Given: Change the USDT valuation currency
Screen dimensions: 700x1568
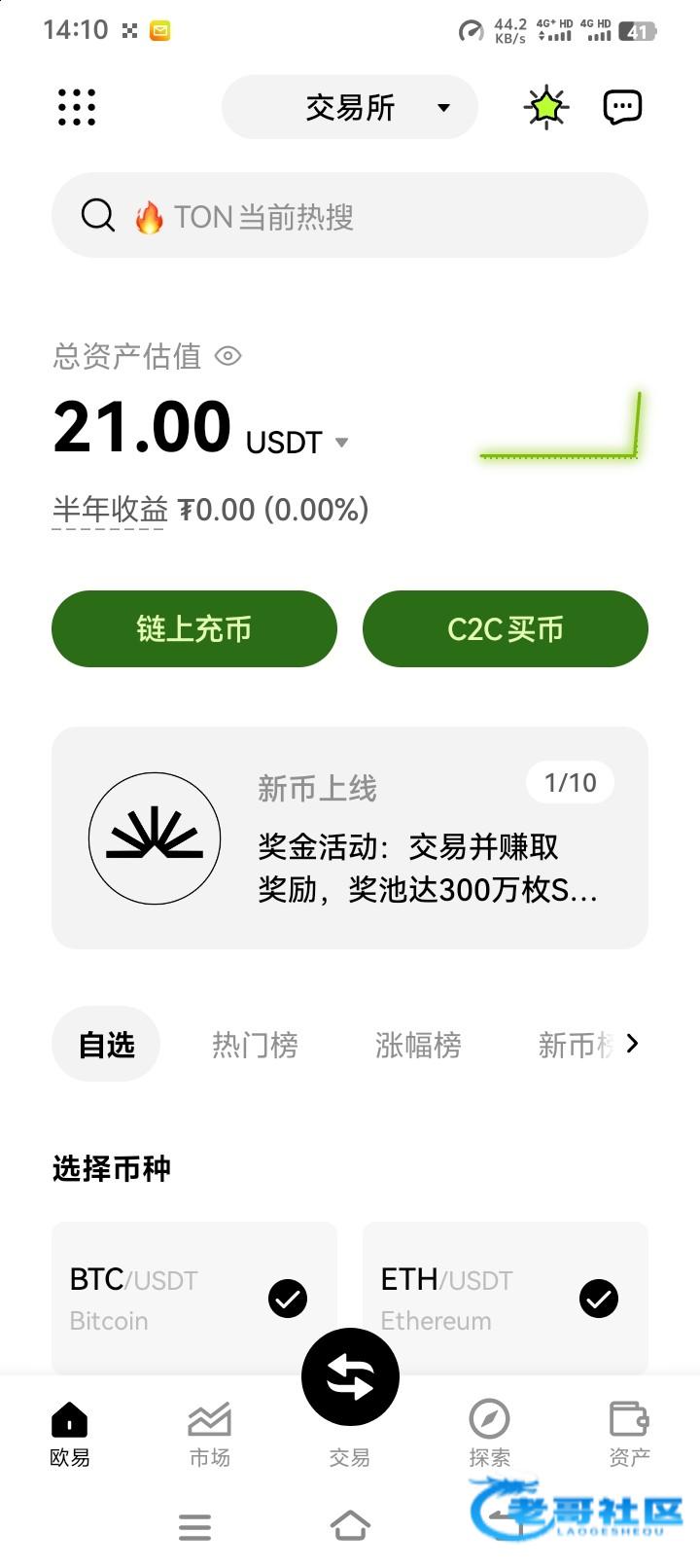Looking at the screenshot, I should 297,443.
